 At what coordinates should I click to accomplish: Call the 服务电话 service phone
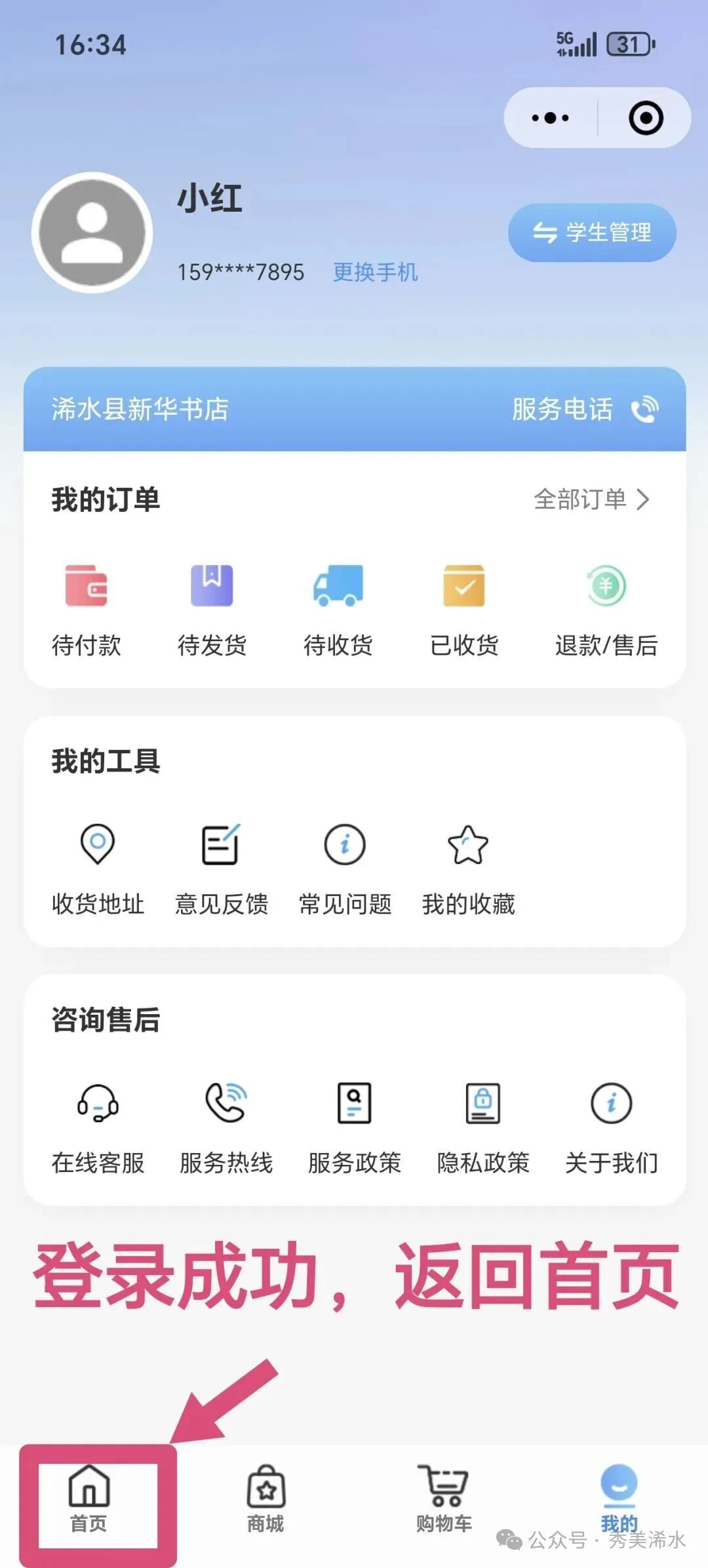[x=585, y=409]
